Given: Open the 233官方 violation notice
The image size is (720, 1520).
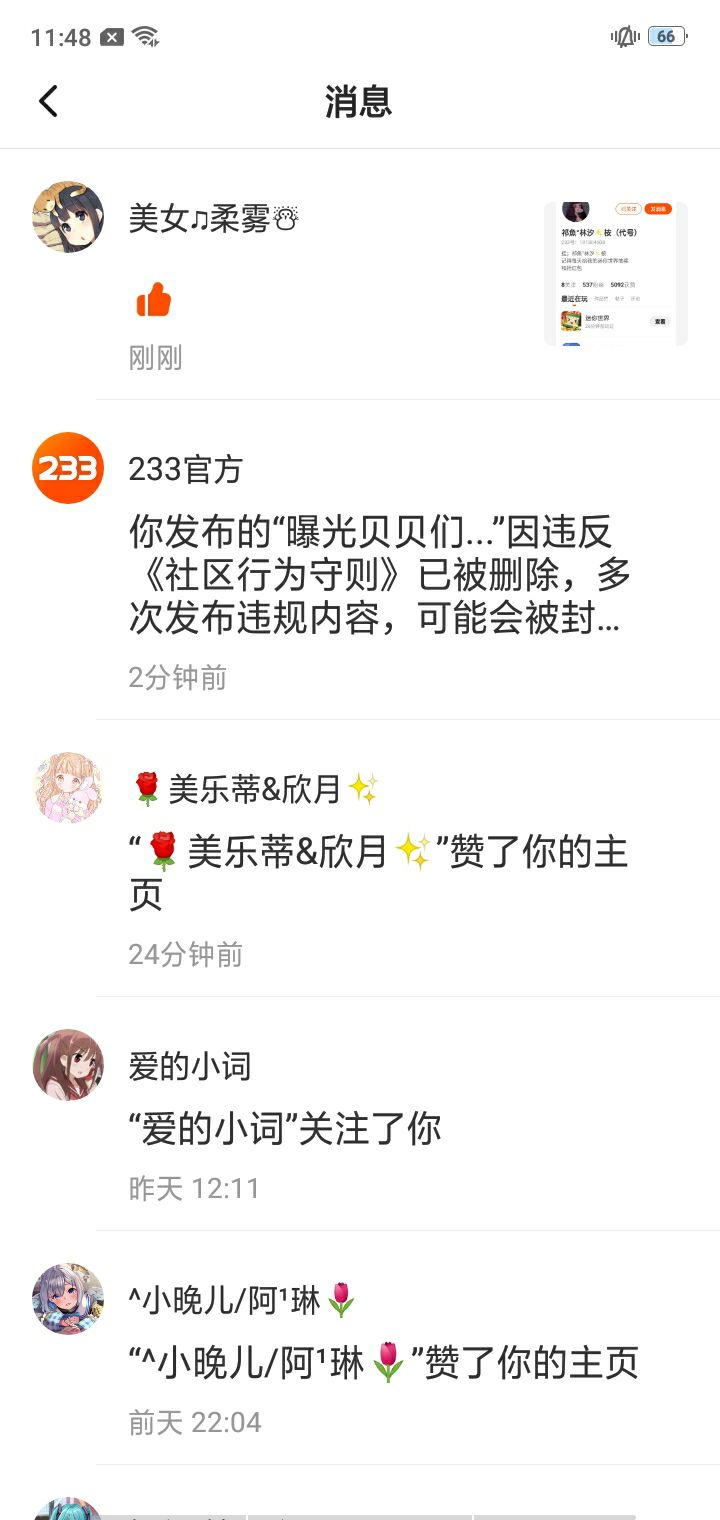Looking at the screenshot, I should (360, 560).
